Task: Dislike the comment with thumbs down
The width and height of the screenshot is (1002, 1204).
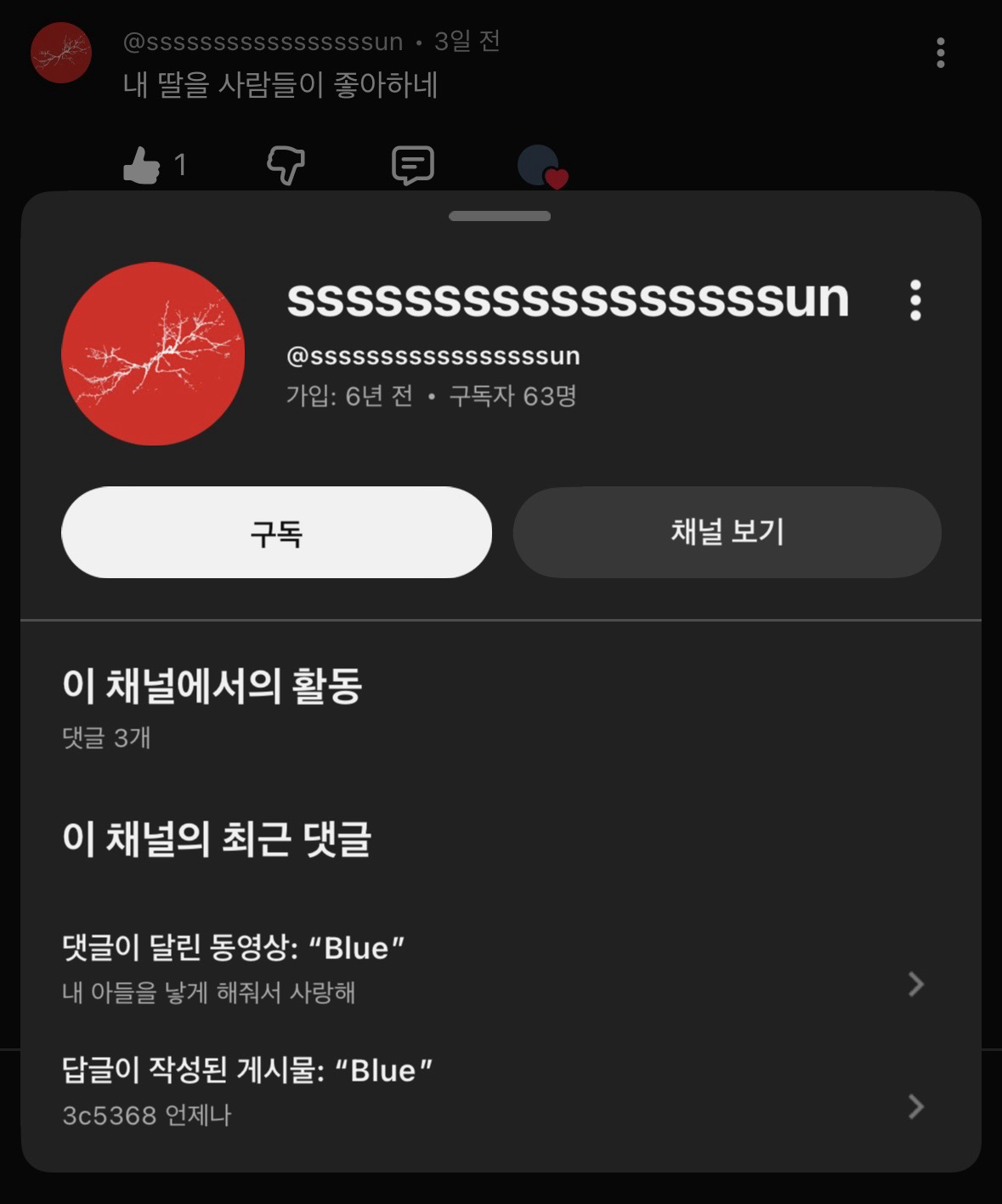Action: 286,165
